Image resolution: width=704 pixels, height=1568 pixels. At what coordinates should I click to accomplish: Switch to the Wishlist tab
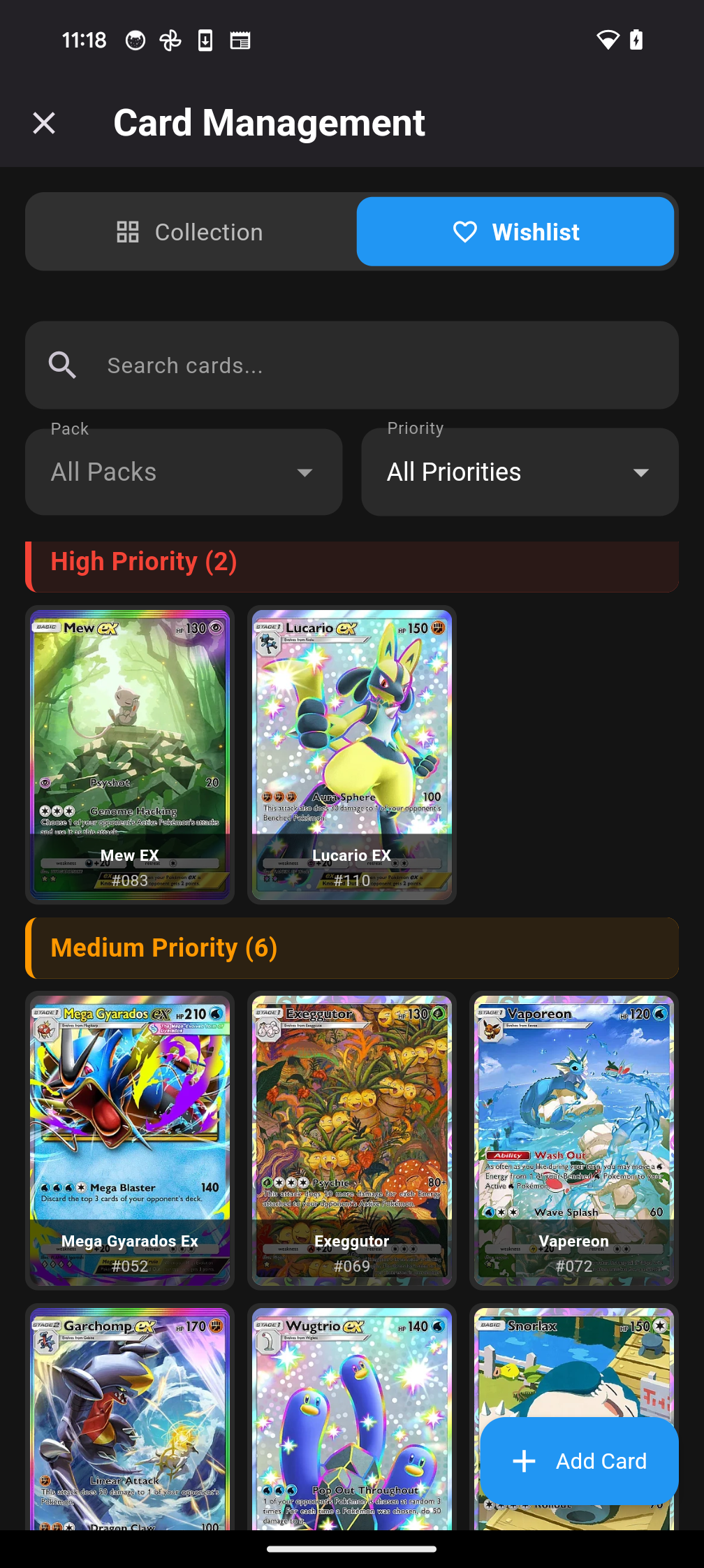pyautogui.click(x=515, y=231)
